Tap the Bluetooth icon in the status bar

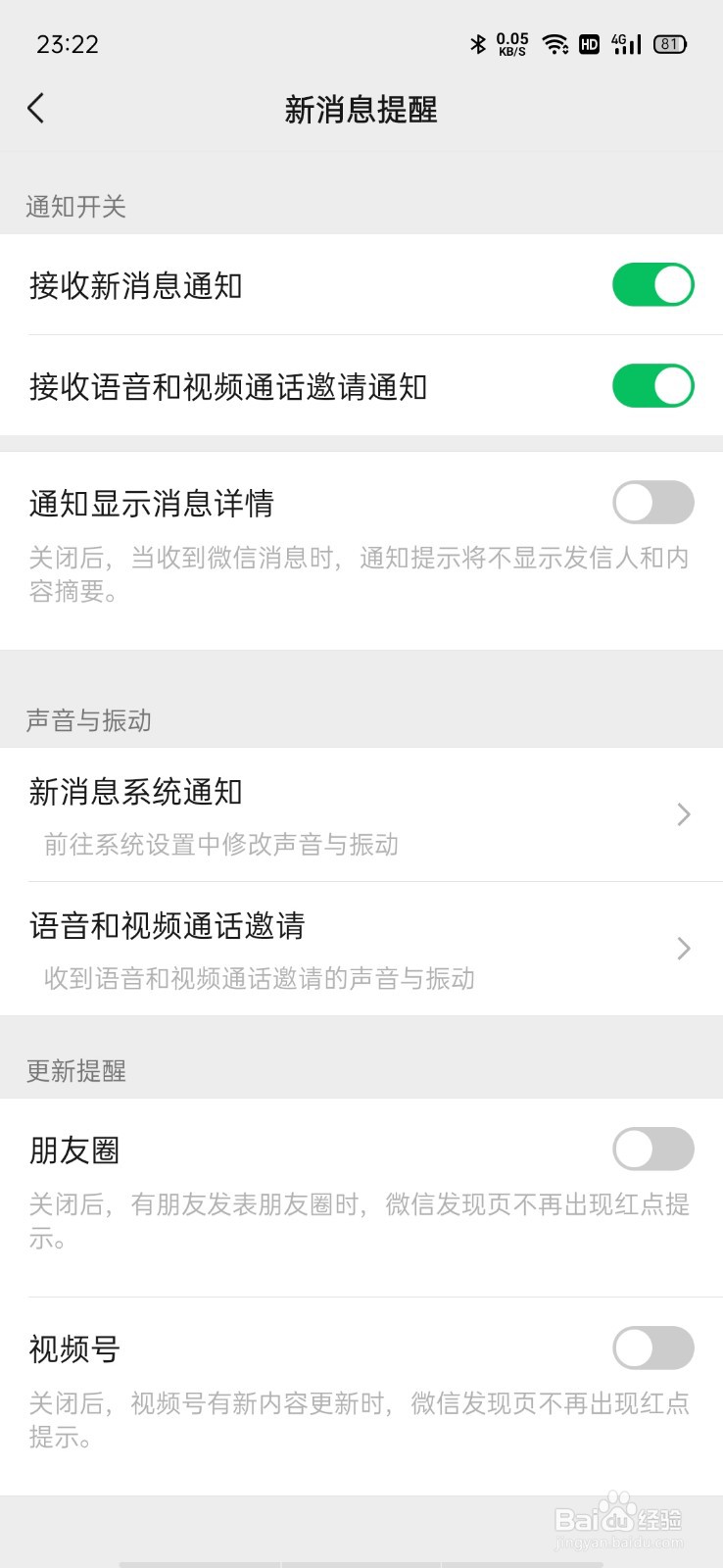pos(477,44)
